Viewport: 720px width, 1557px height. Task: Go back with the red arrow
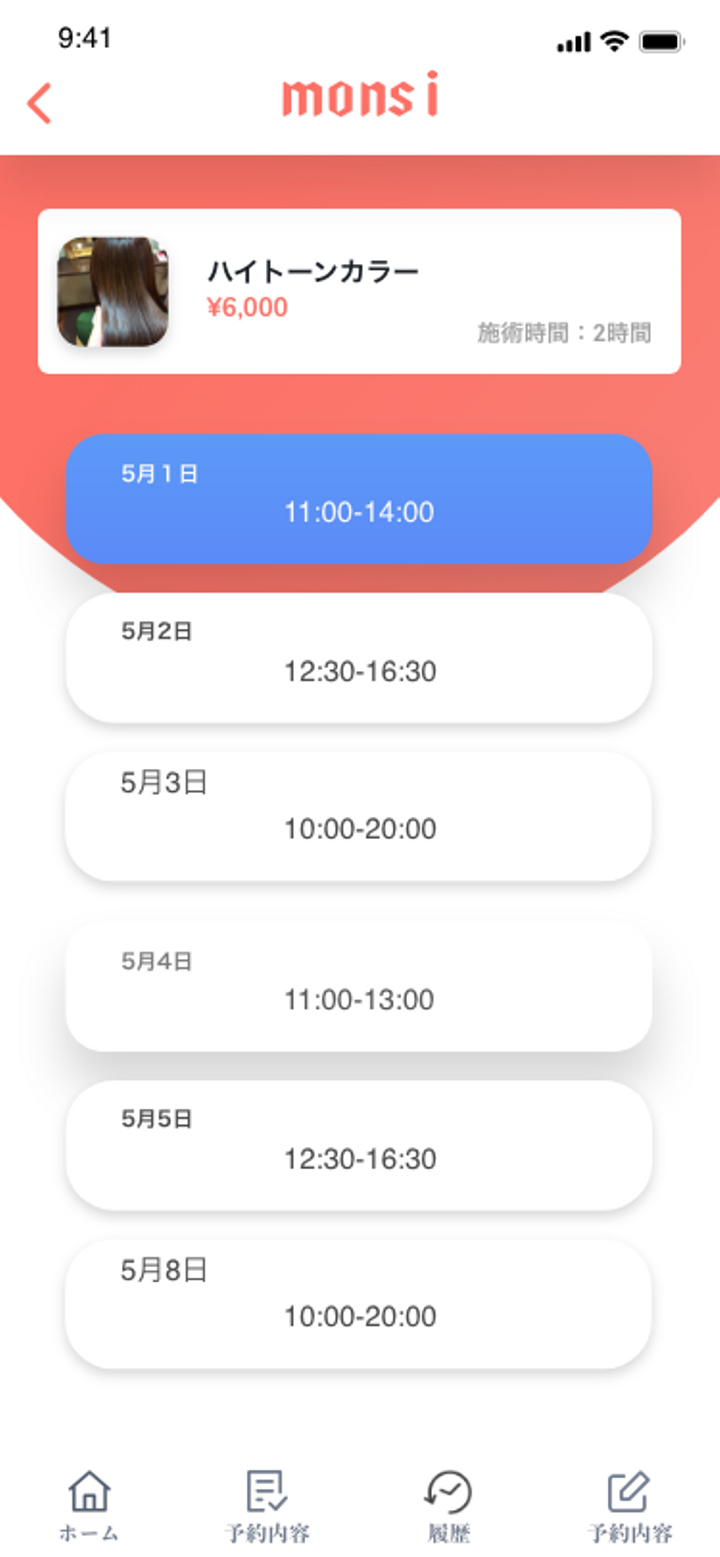tap(39, 103)
